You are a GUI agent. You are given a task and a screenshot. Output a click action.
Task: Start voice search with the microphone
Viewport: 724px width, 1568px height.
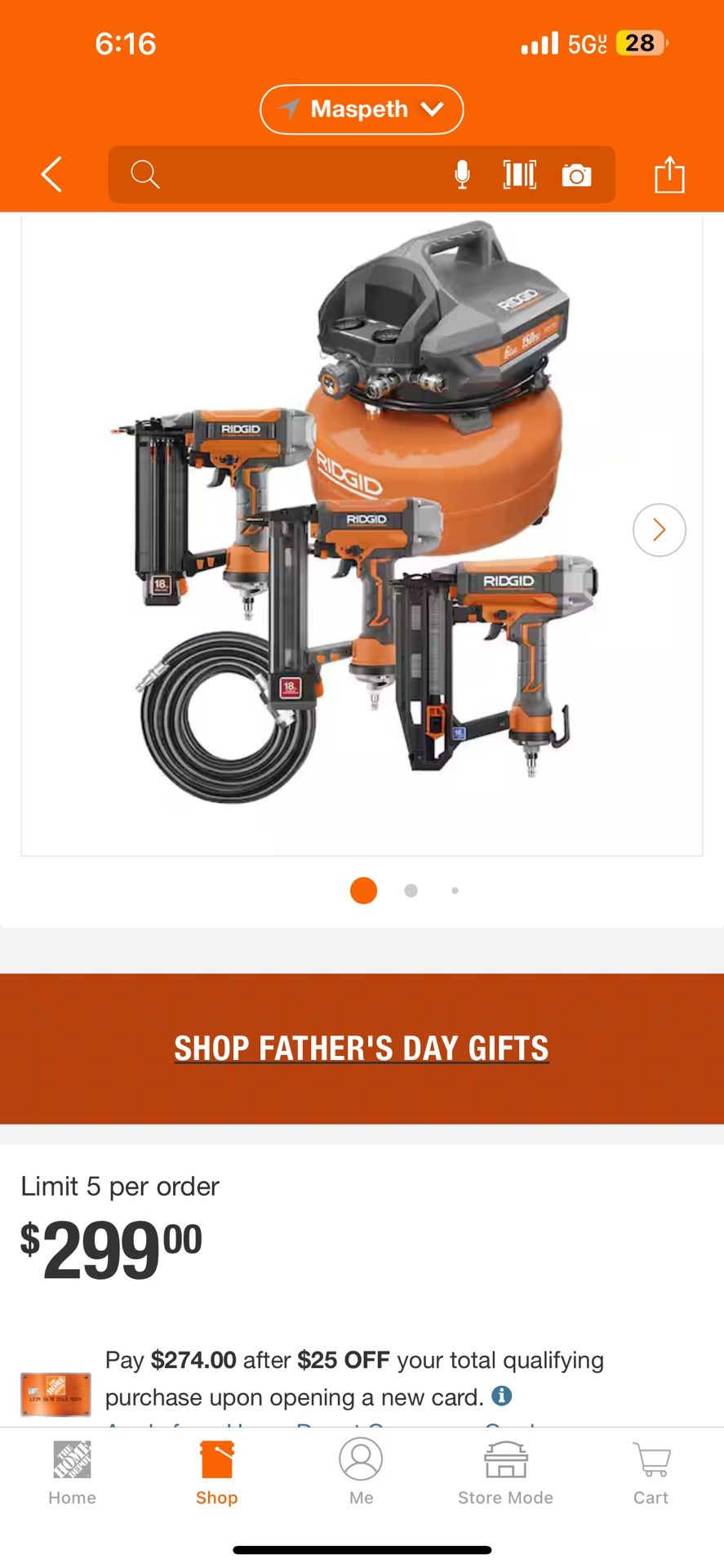(x=462, y=175)
